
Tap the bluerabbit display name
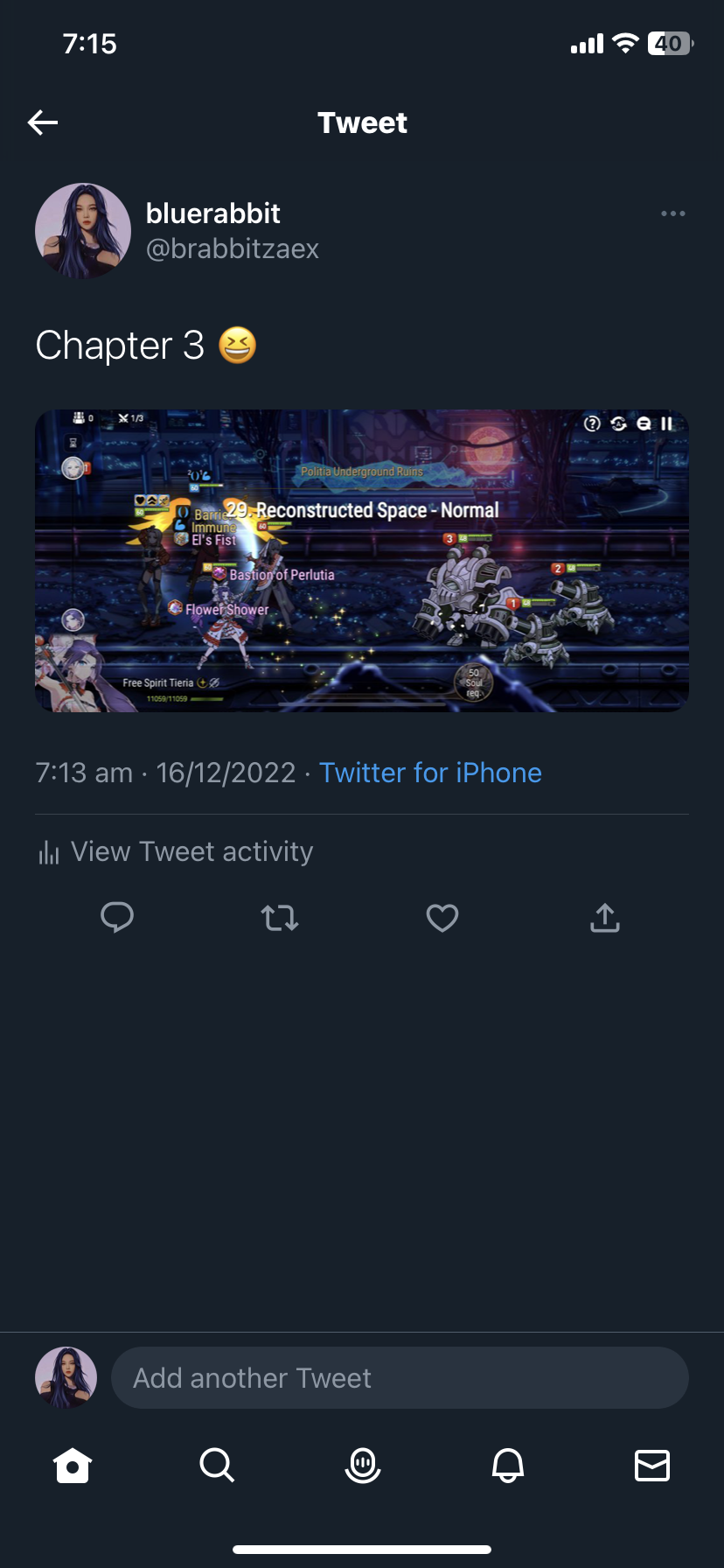point(213,213)
